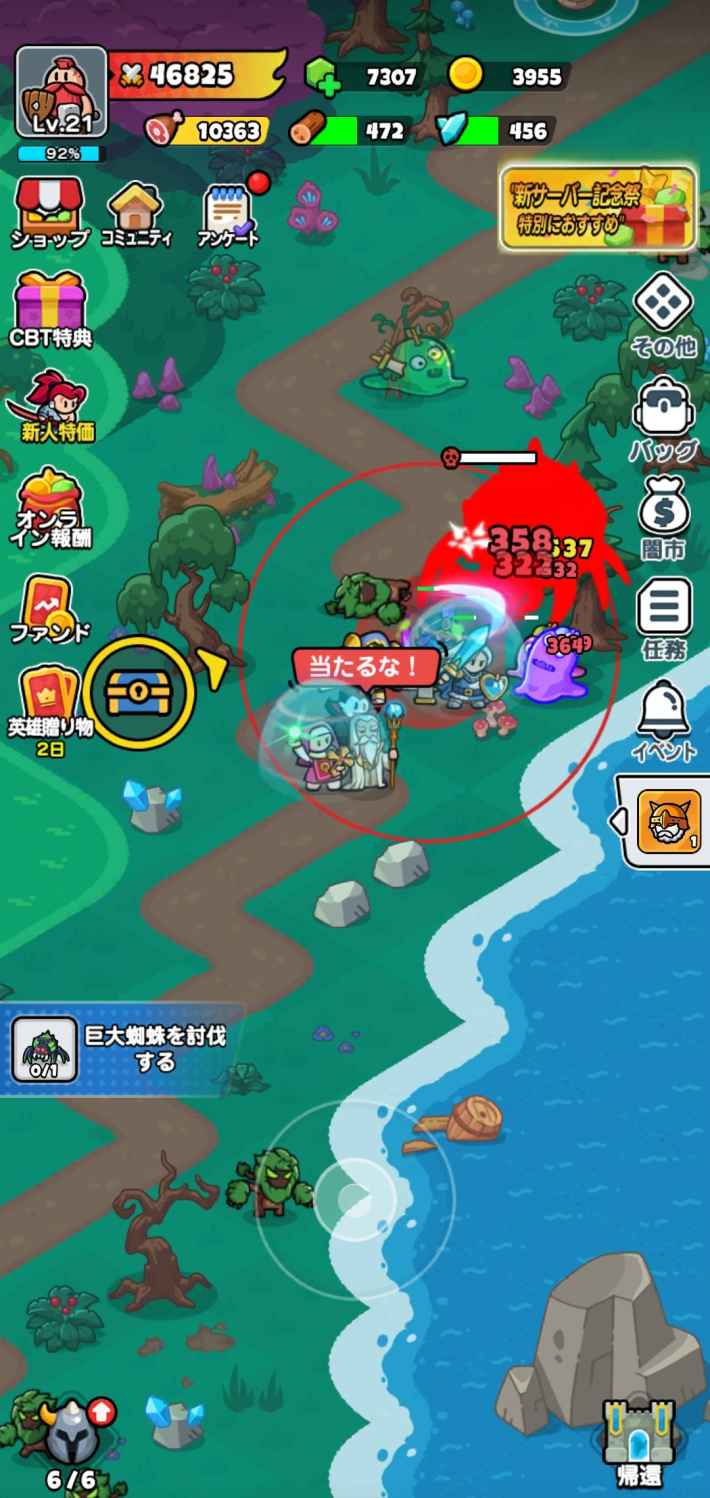Open the その他 menu
The image size is (710, 1498).
[664, 313]
